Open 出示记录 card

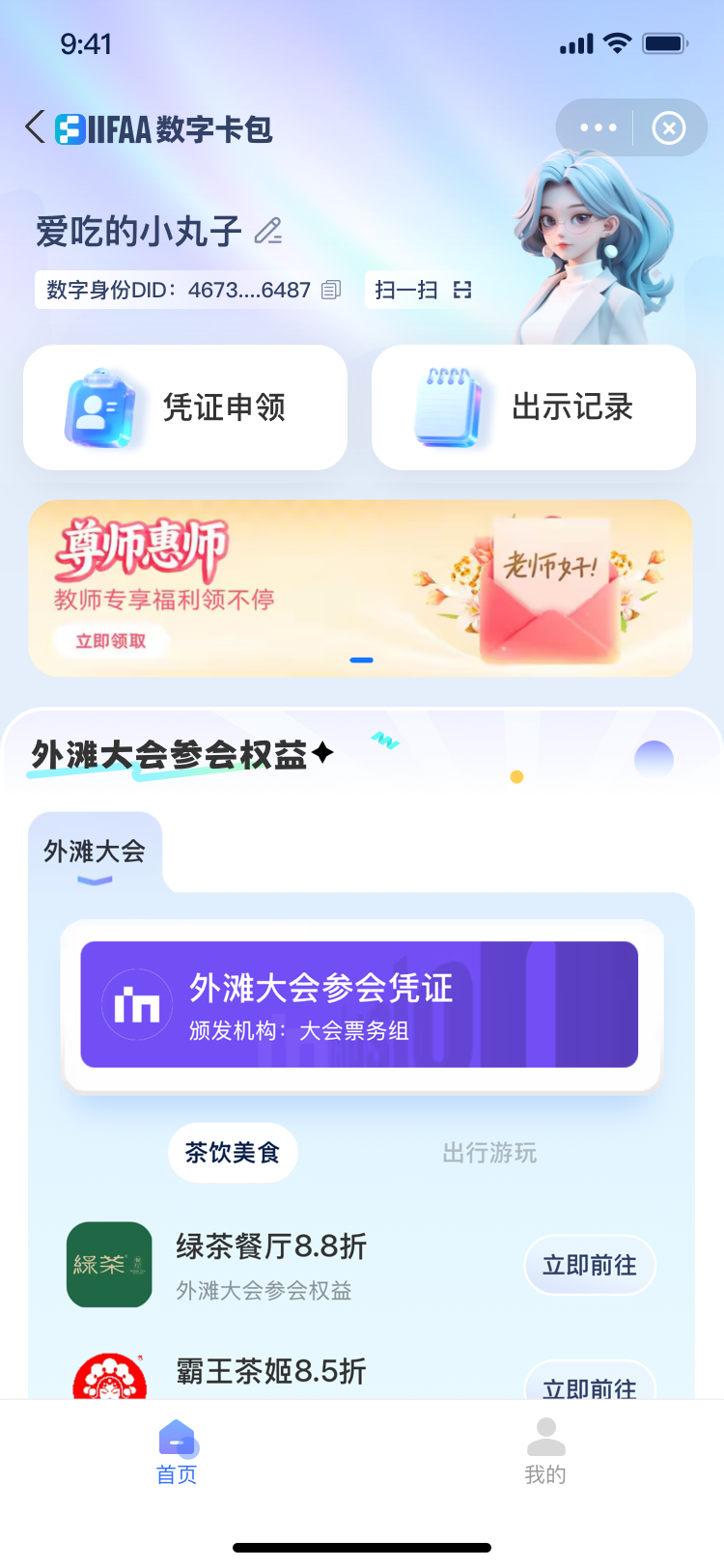point(534,407)
